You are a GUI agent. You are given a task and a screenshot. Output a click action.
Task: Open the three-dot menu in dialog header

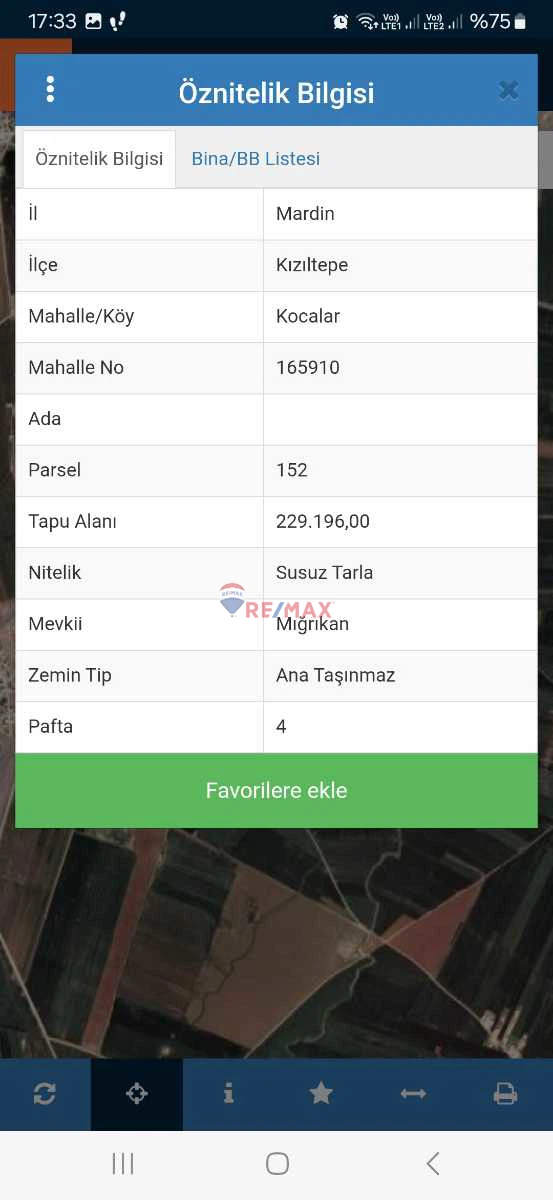[50, 90]
